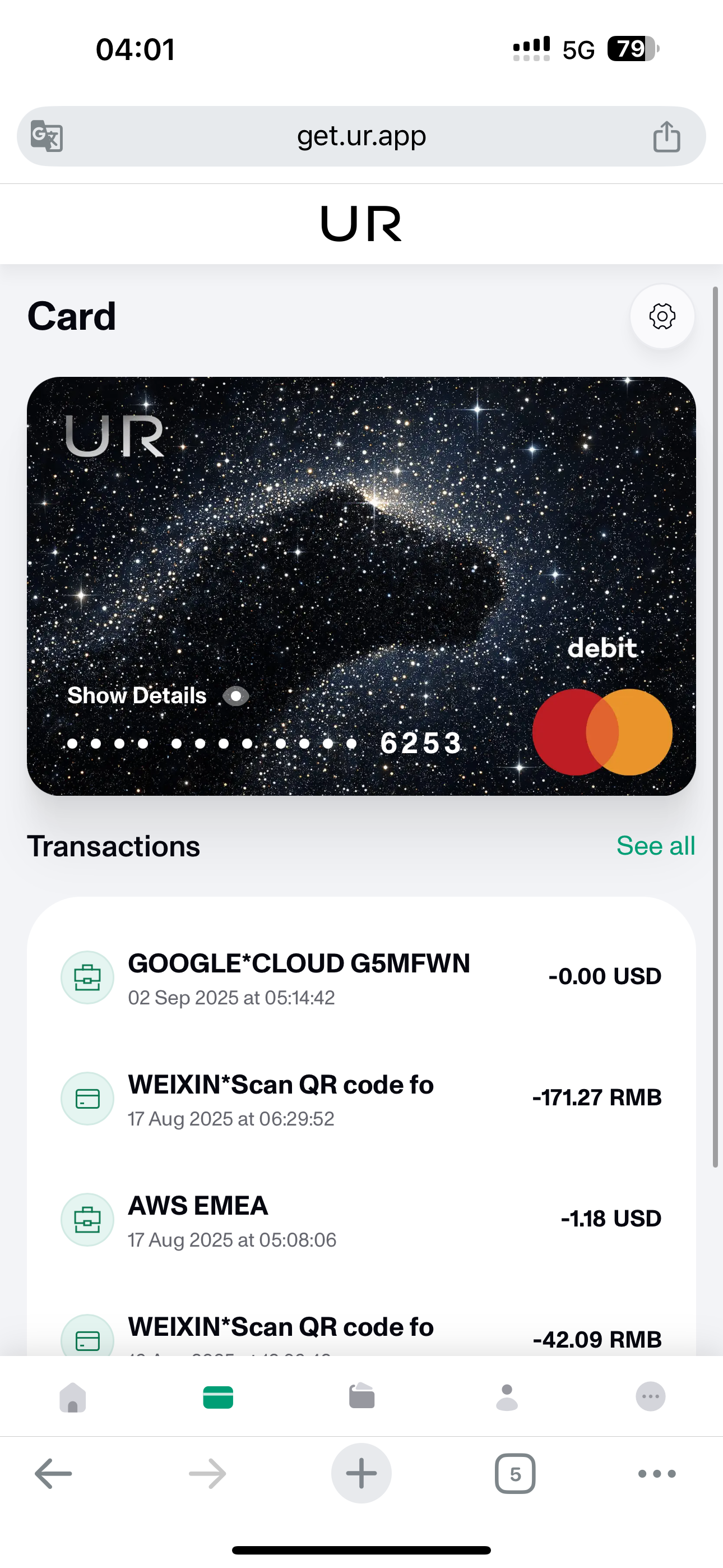Open AWS EMEA transaction
Viewport: 723px width, 1568px height.
360,1220
